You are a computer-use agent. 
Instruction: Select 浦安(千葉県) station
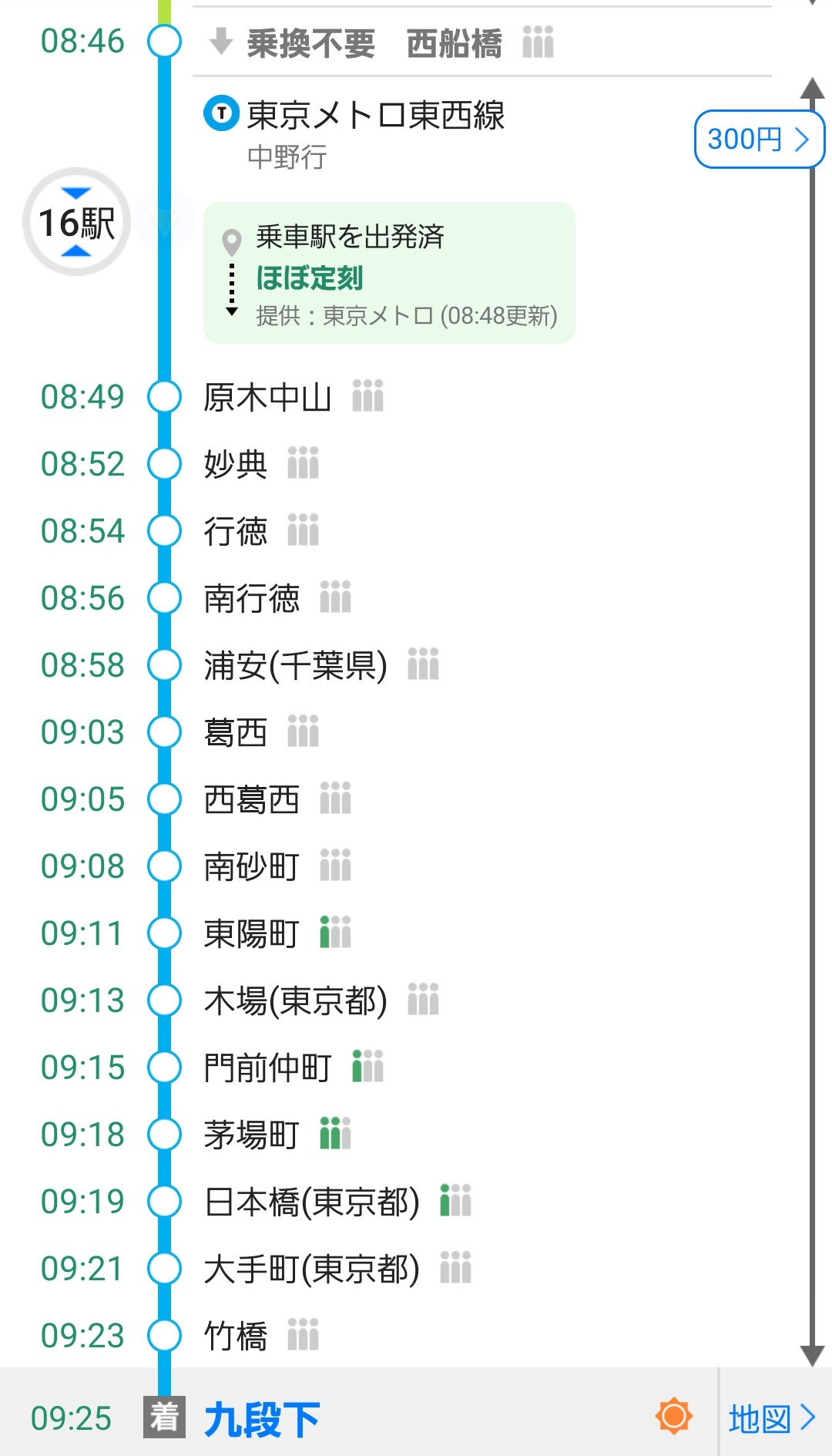pos(295,666)
